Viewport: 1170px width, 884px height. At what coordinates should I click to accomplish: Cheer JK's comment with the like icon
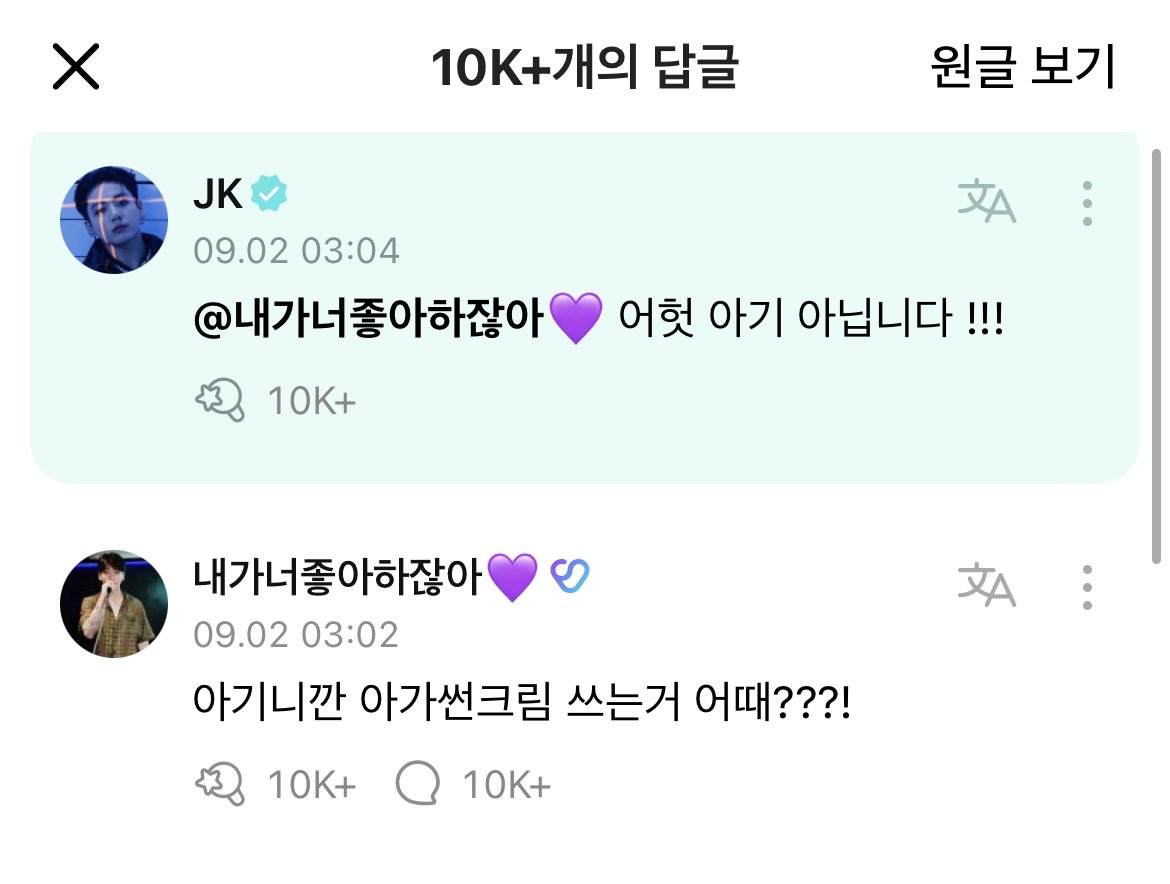[x=219, y=401]
